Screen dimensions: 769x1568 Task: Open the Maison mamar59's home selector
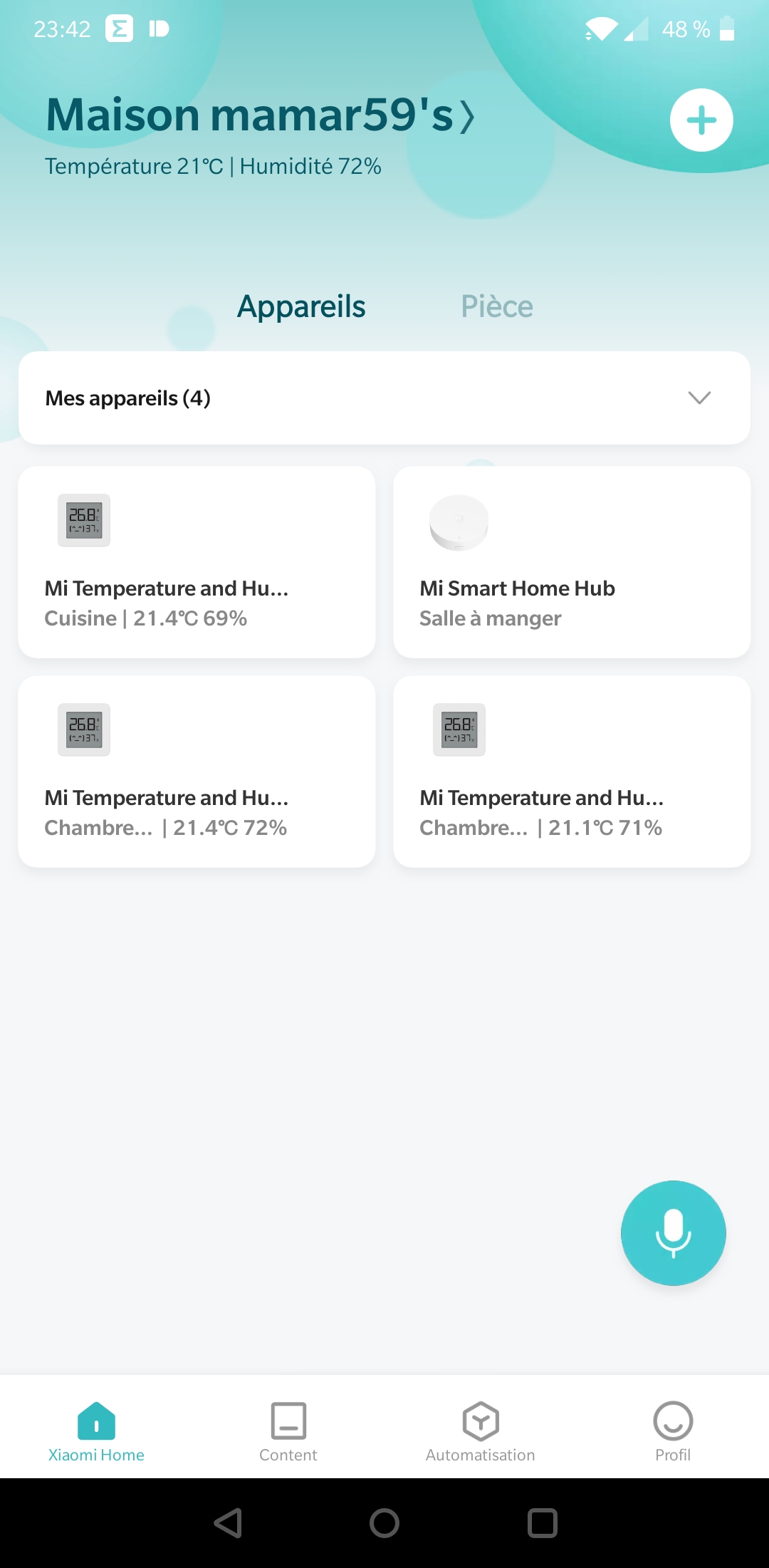pos(260,115)
